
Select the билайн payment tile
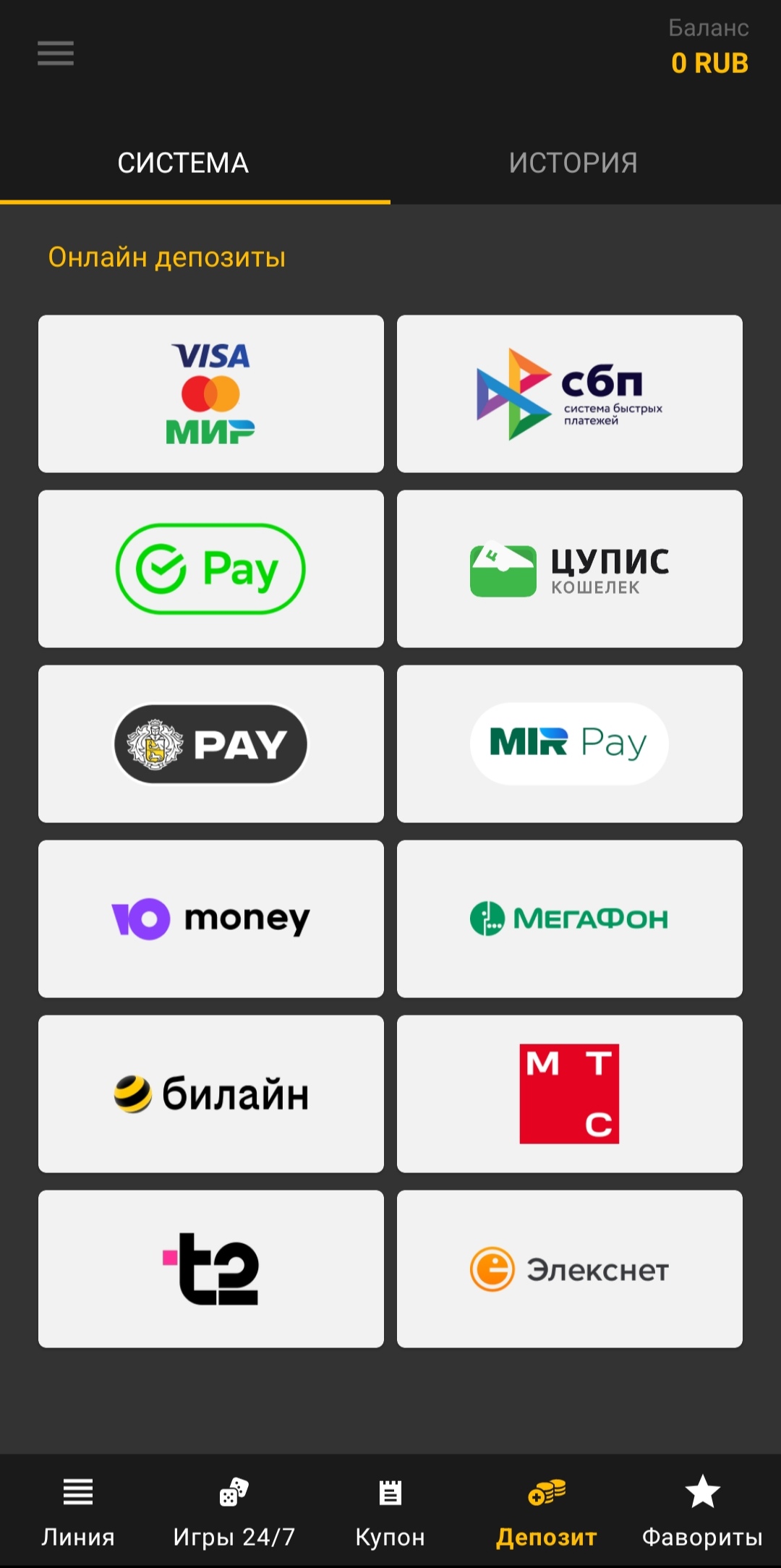click(211, 1094)
